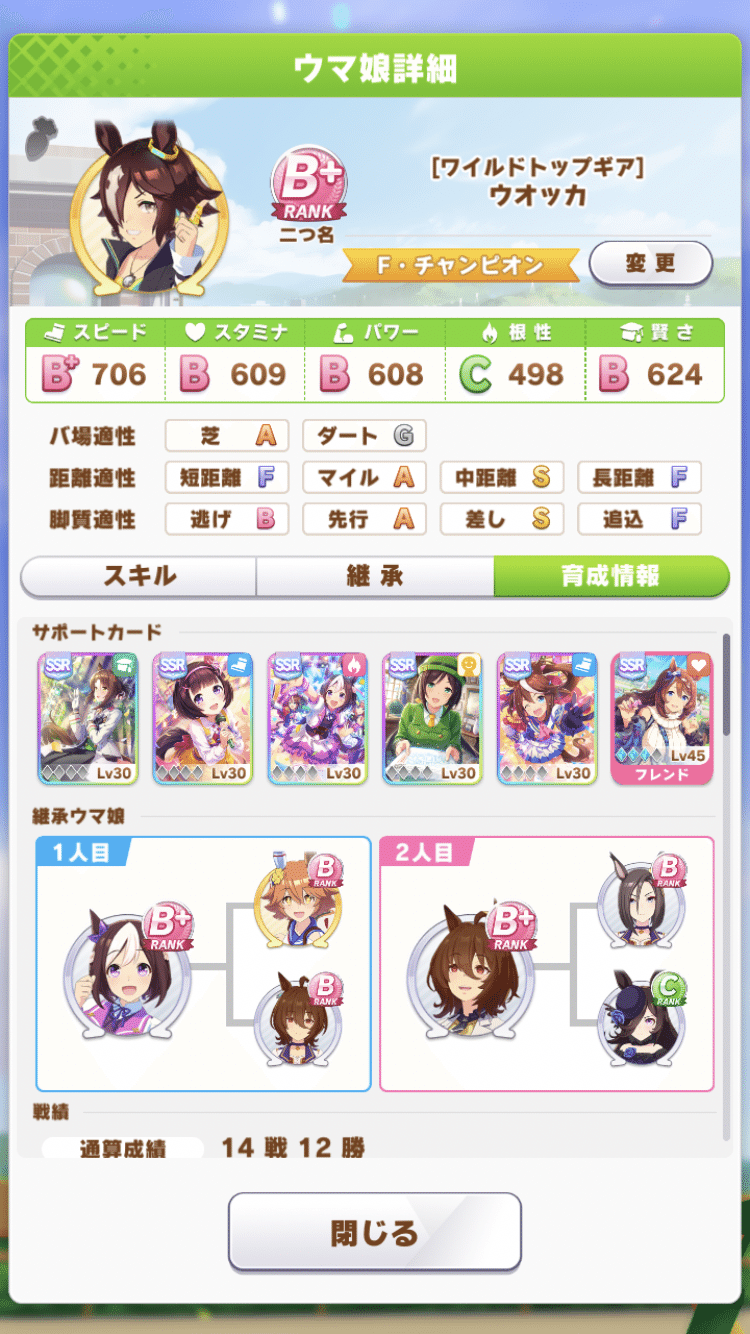Switch to the 継承 tab
Viewport: 750px width, 1334px height.
tap(374, 578)
